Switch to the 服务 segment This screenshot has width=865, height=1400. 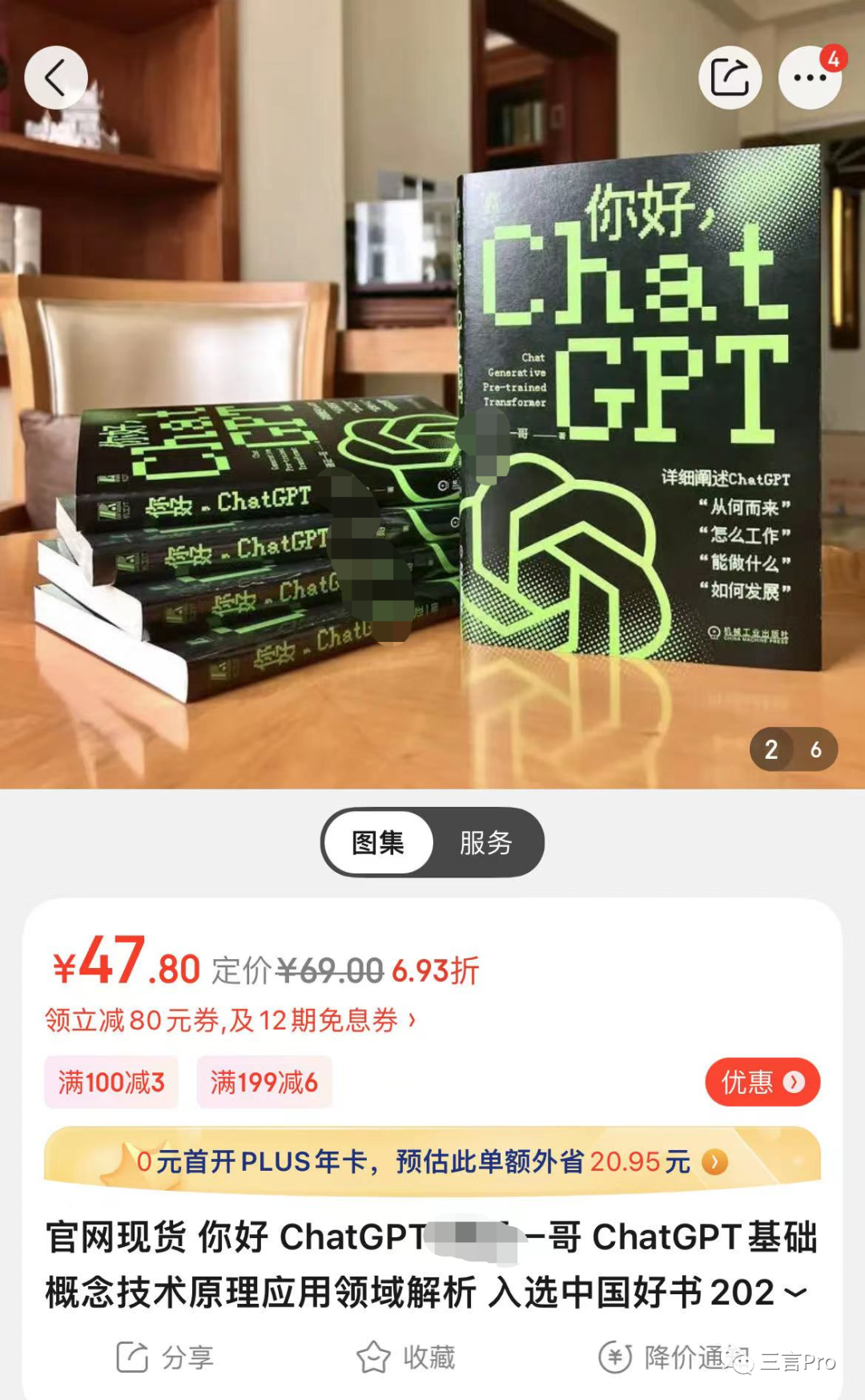(x=485, y=842)
